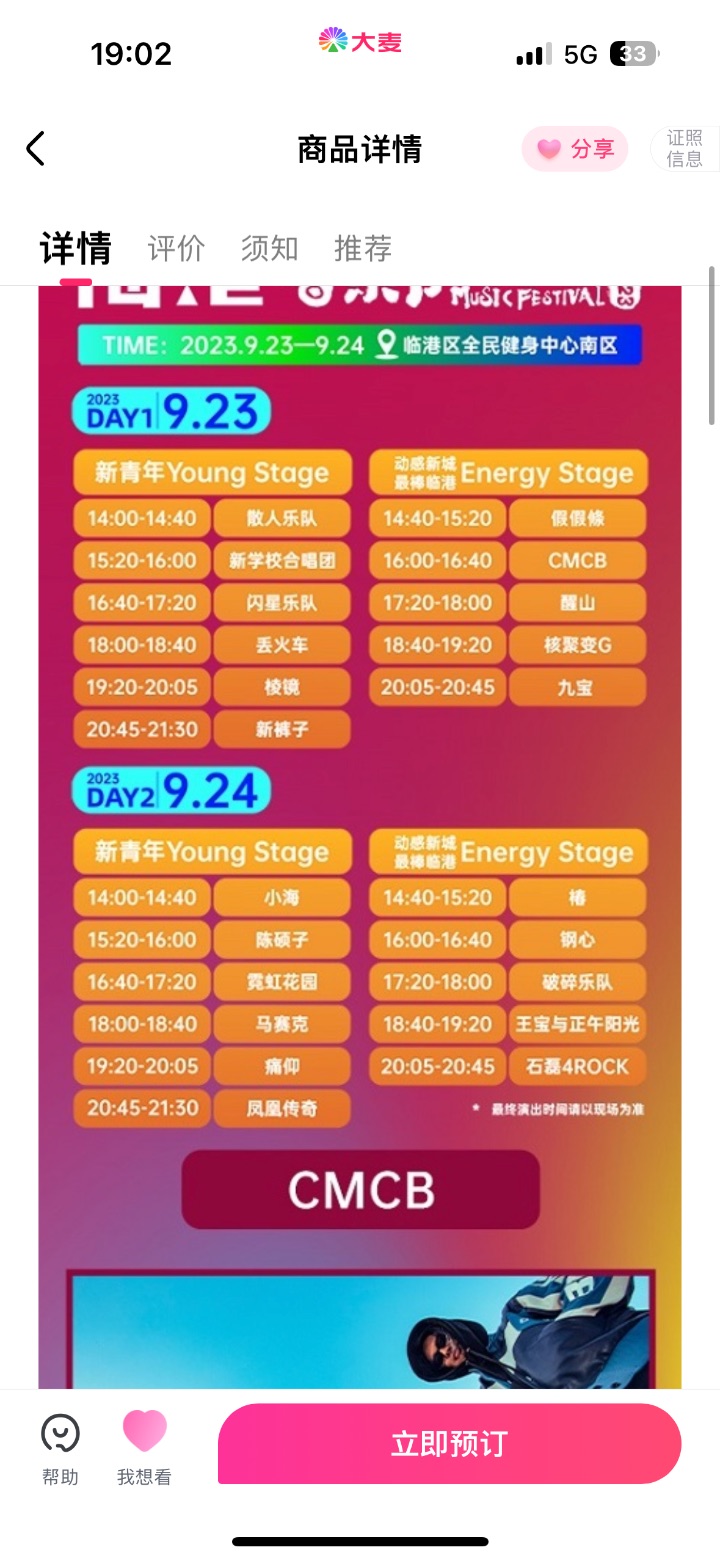Switch to the 推荐 tab
720x1561 pixels.
[363, 248]
